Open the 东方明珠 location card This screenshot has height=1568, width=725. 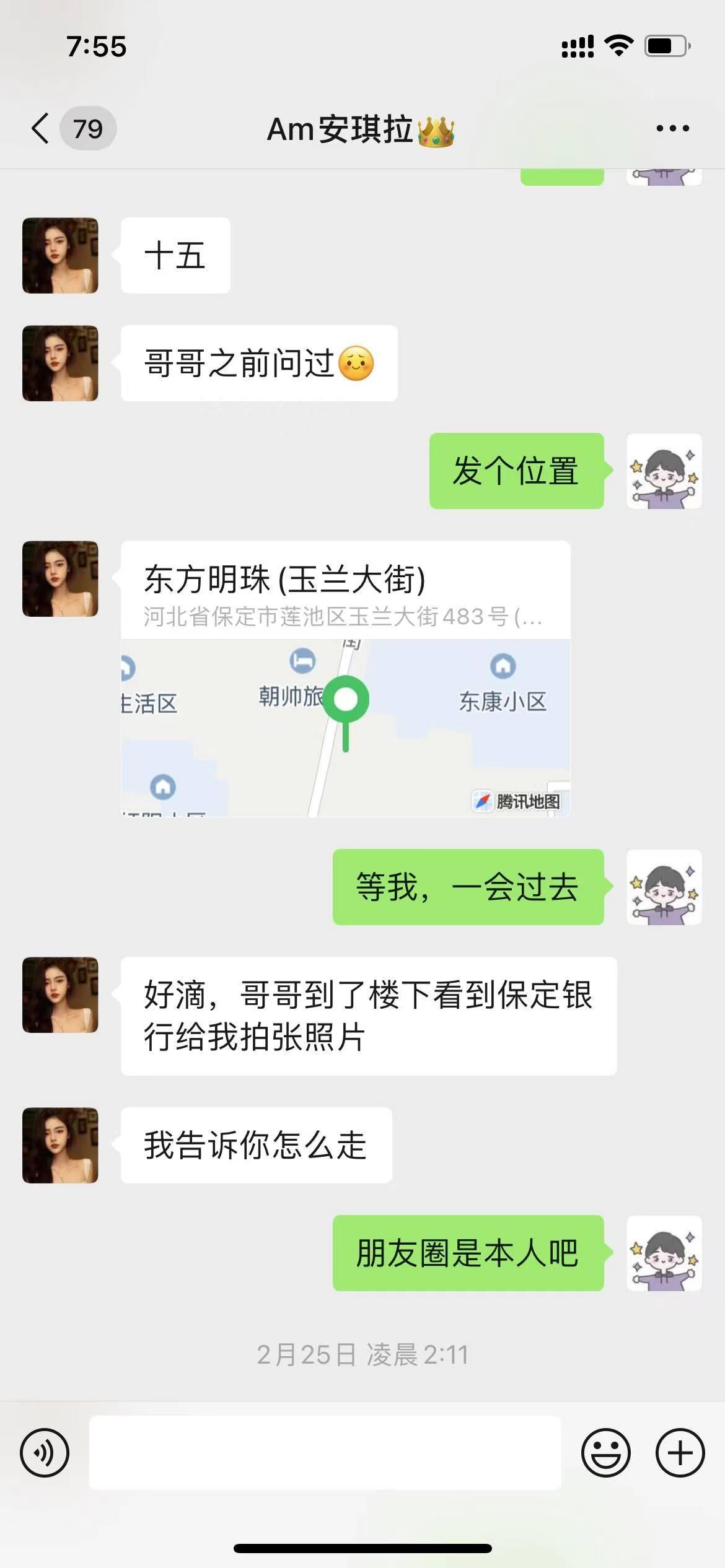click(x=345, y=678)
